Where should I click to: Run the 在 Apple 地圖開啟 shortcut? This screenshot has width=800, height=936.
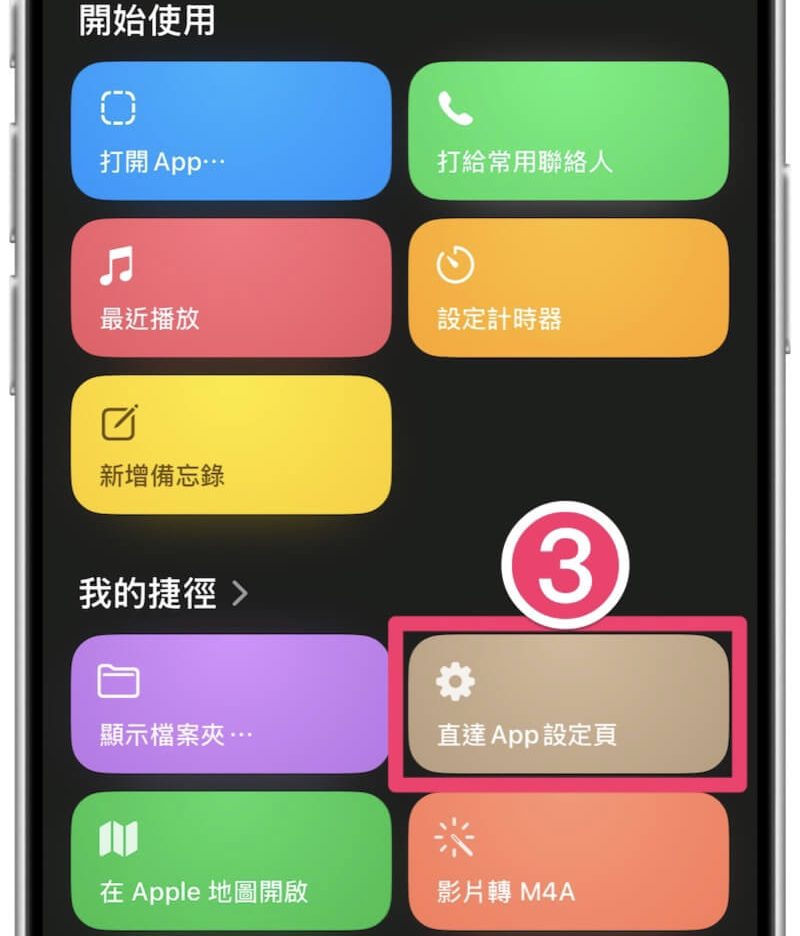coord(231,861)
